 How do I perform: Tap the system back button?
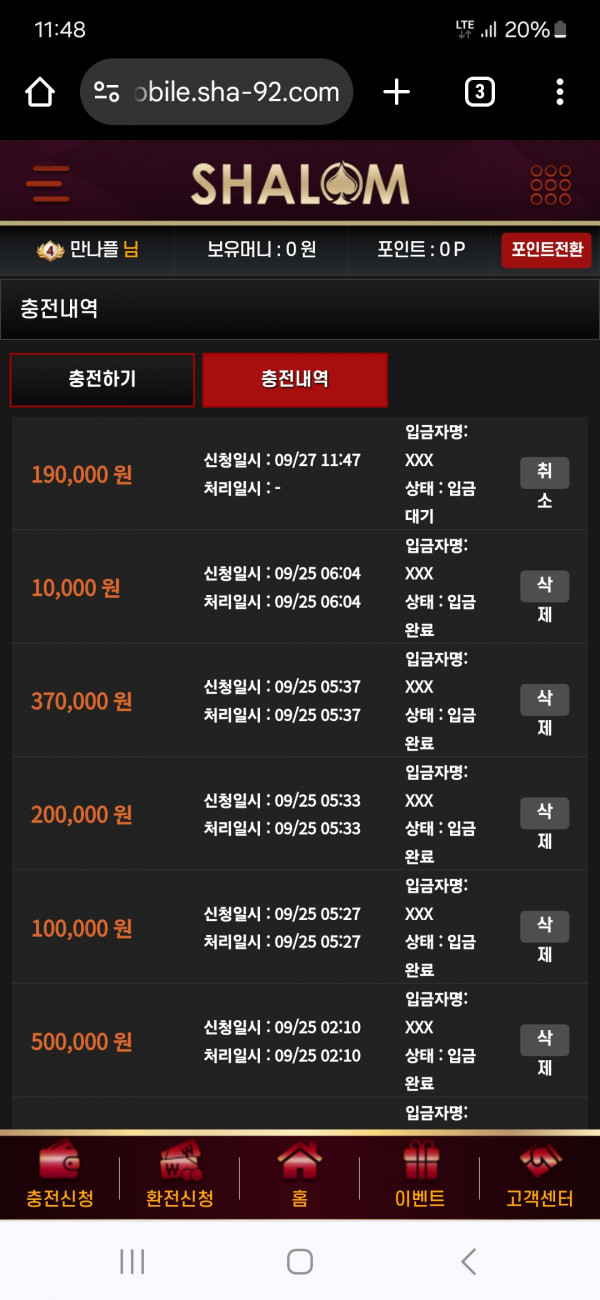point(468,1261)
